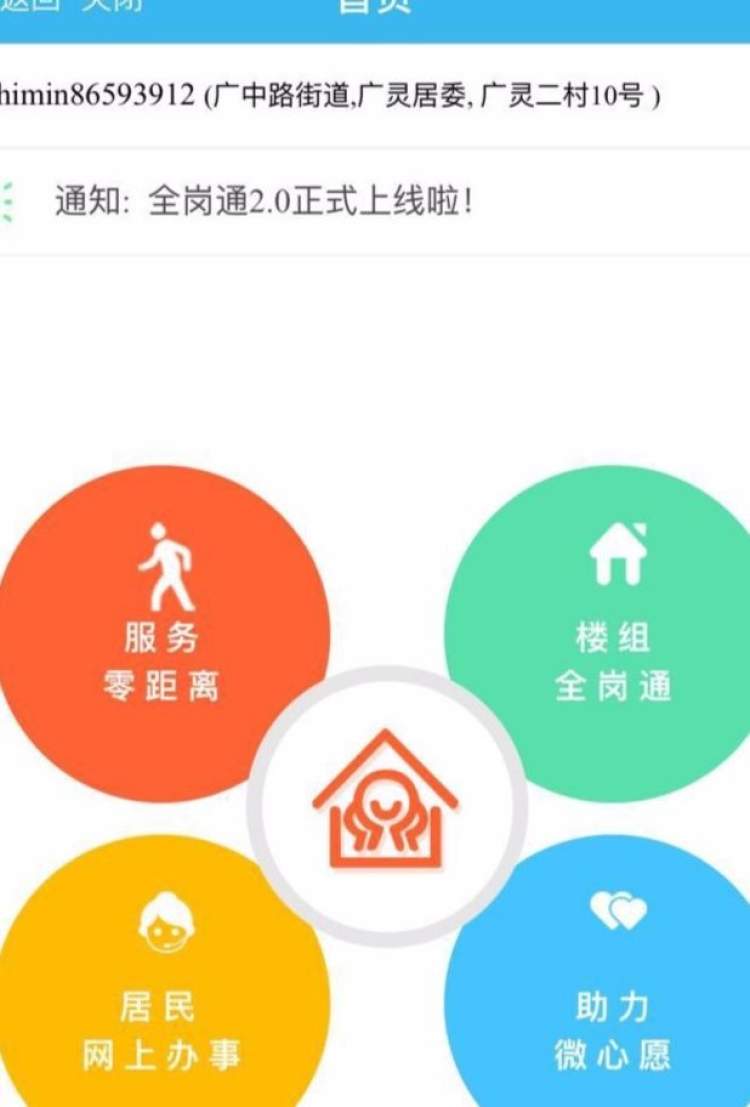
Task: Open 服务零距离 service circle
Action: point(160,630)
